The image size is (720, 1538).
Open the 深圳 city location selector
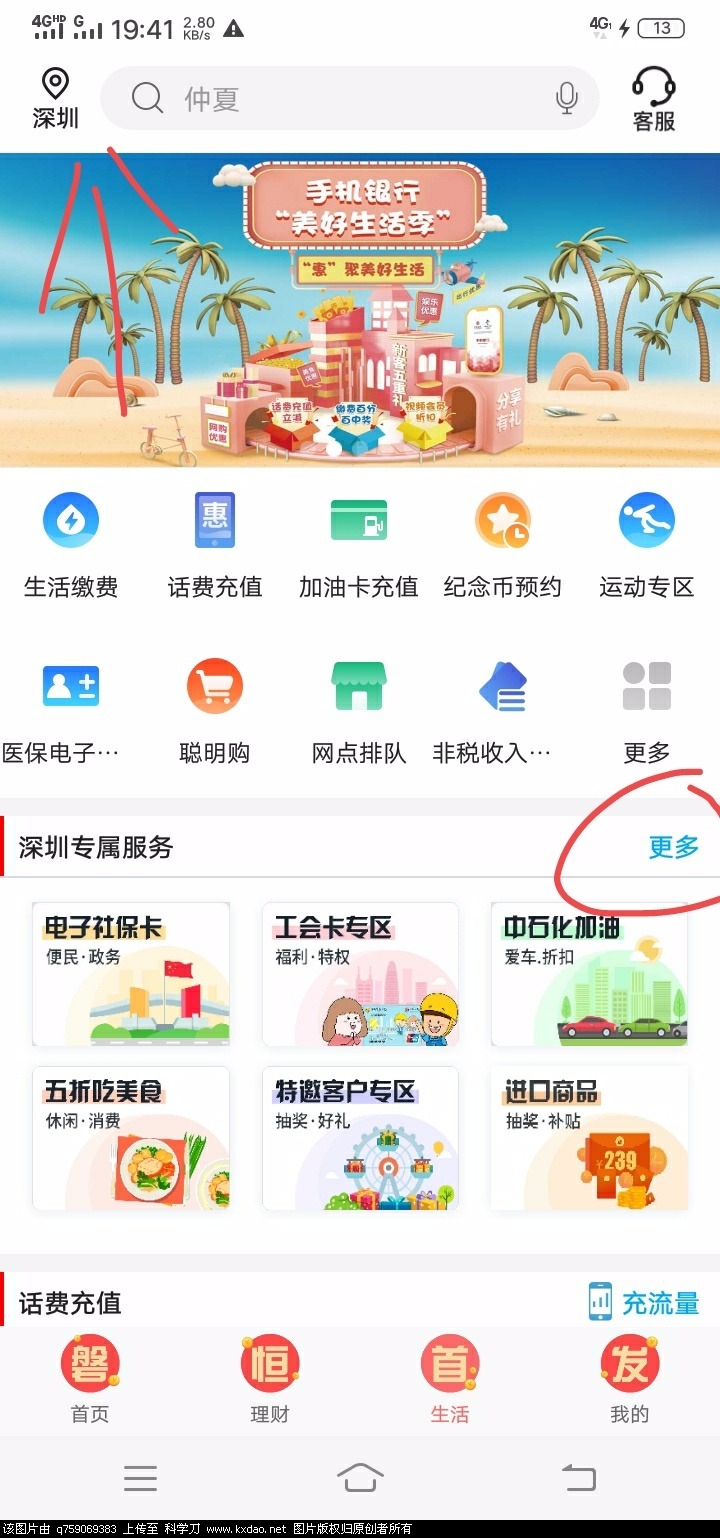[55, 99]
